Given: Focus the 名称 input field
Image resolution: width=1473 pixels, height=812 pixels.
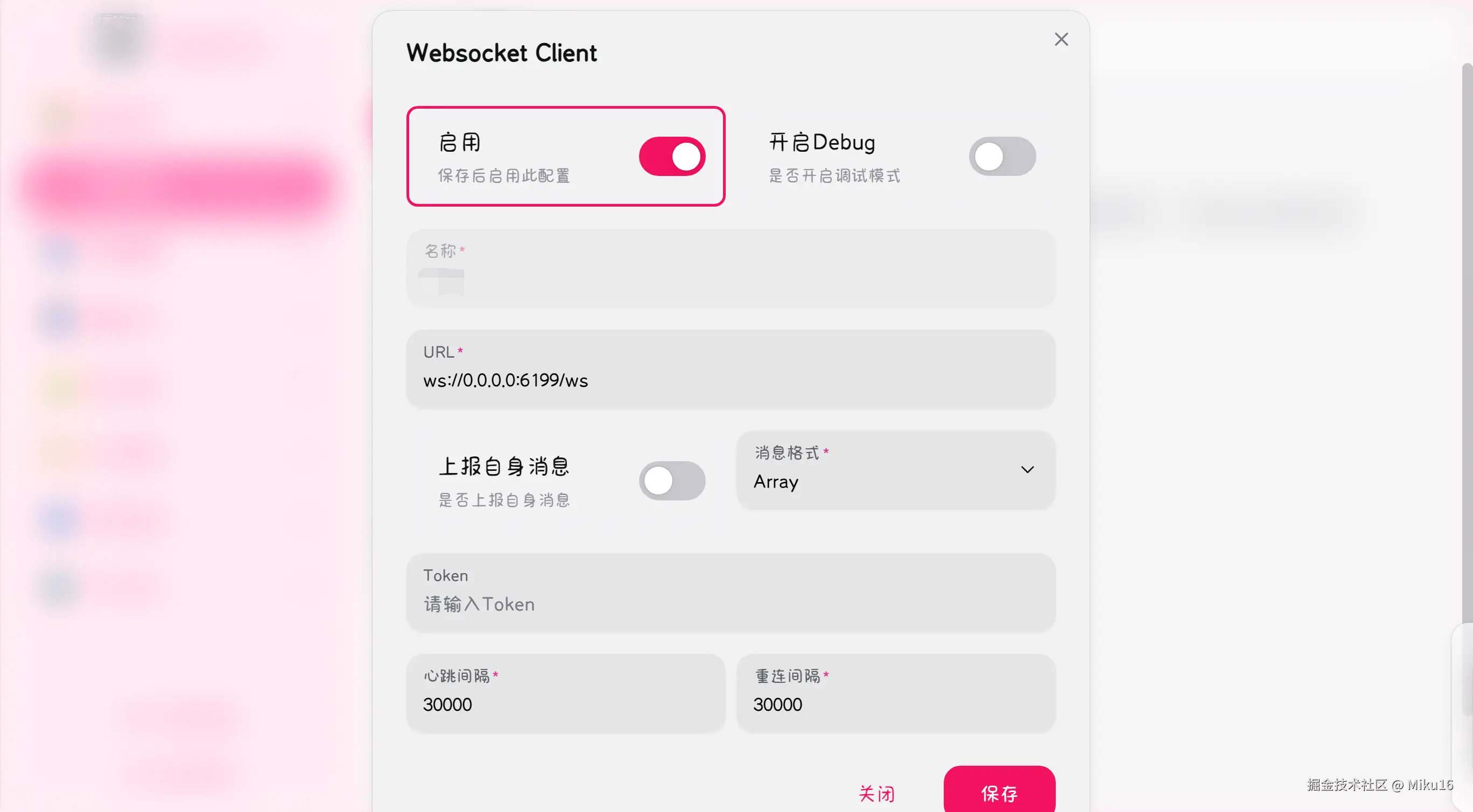Looking at the screenshot, I should pyautogui.click(x=730, y=279).
